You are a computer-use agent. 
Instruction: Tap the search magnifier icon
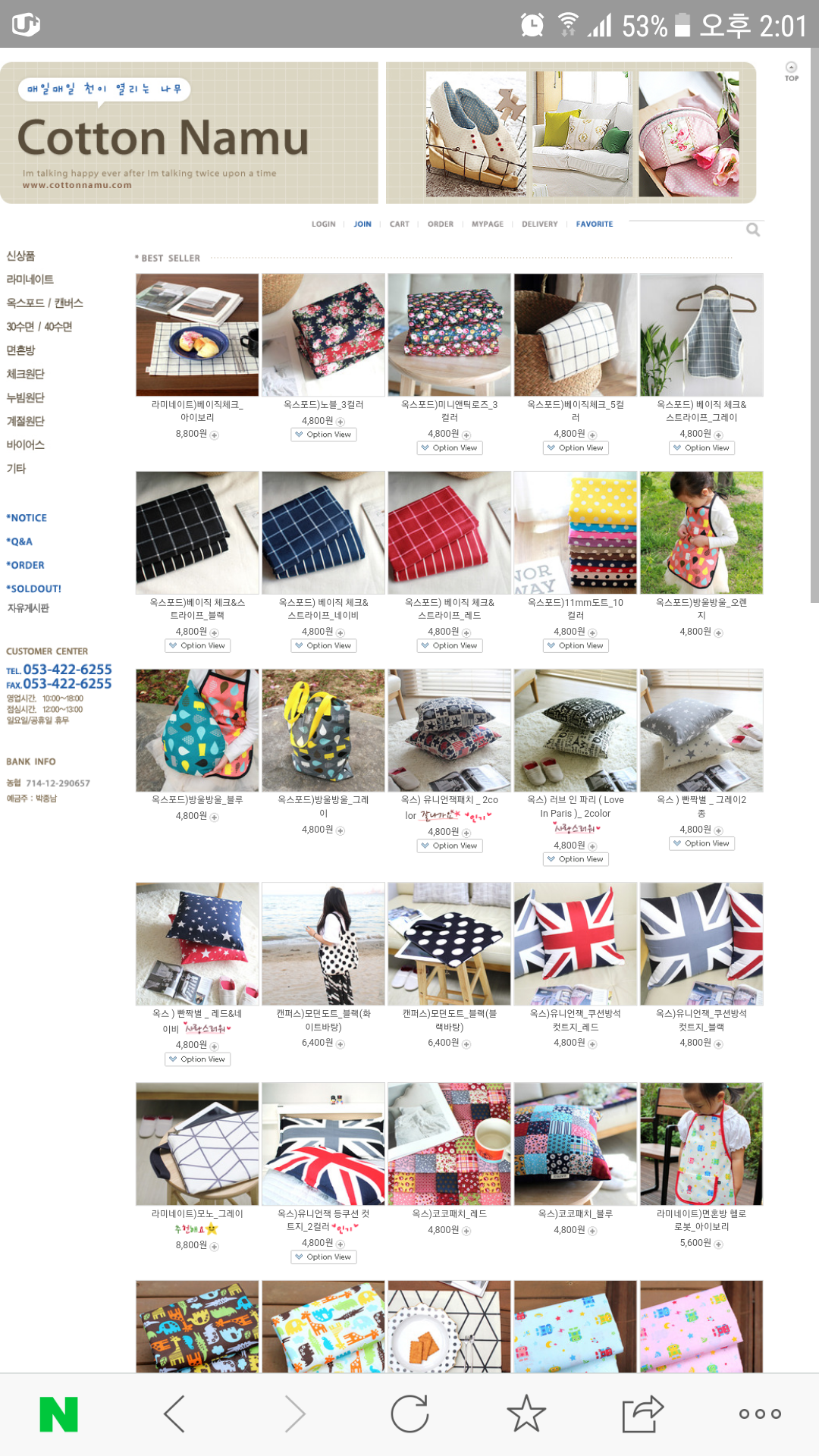point(752,229)
